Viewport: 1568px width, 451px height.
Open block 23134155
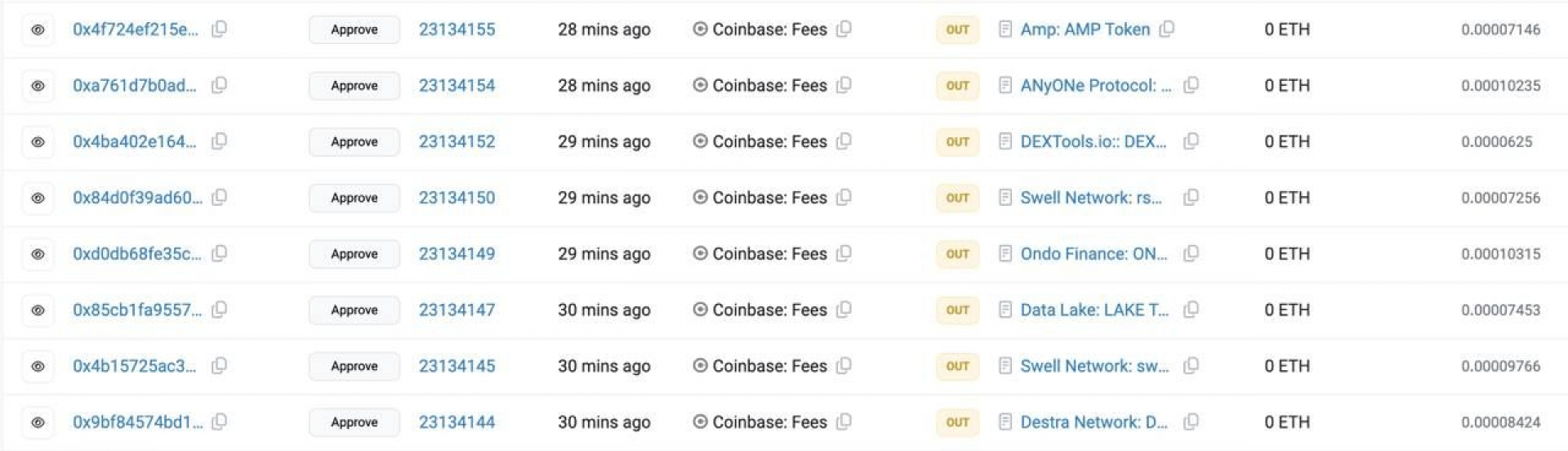[457, 29]
